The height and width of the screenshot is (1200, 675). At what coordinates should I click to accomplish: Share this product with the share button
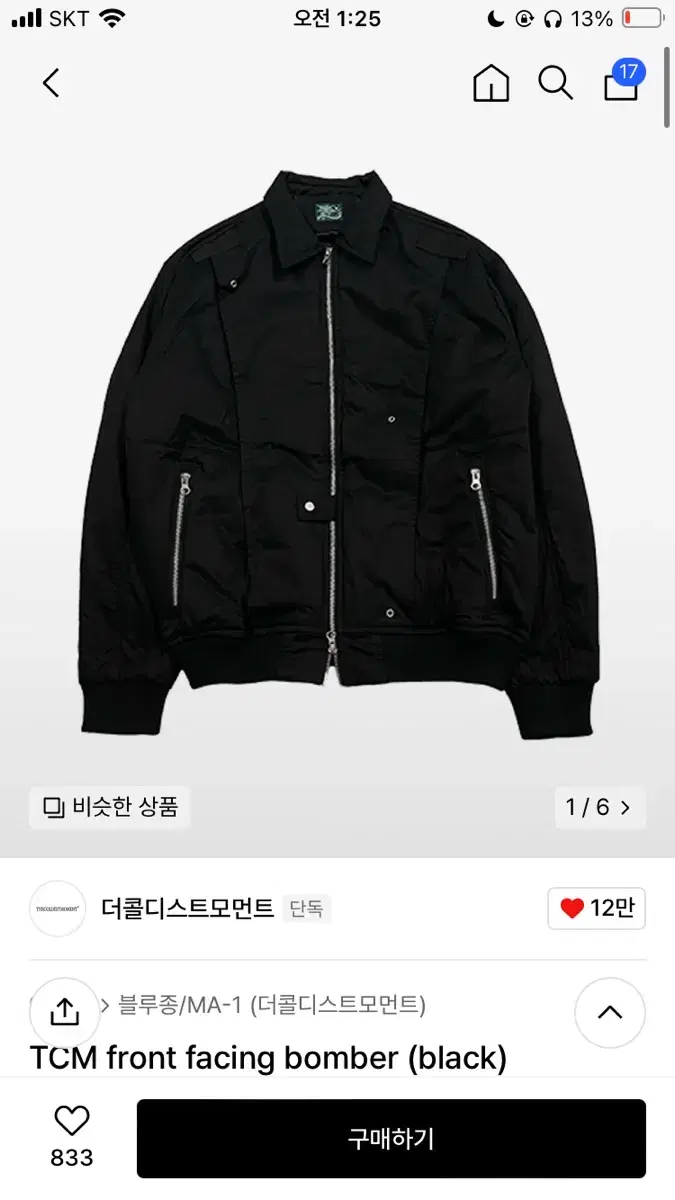pyautogui.click(x=64, y=1011)
